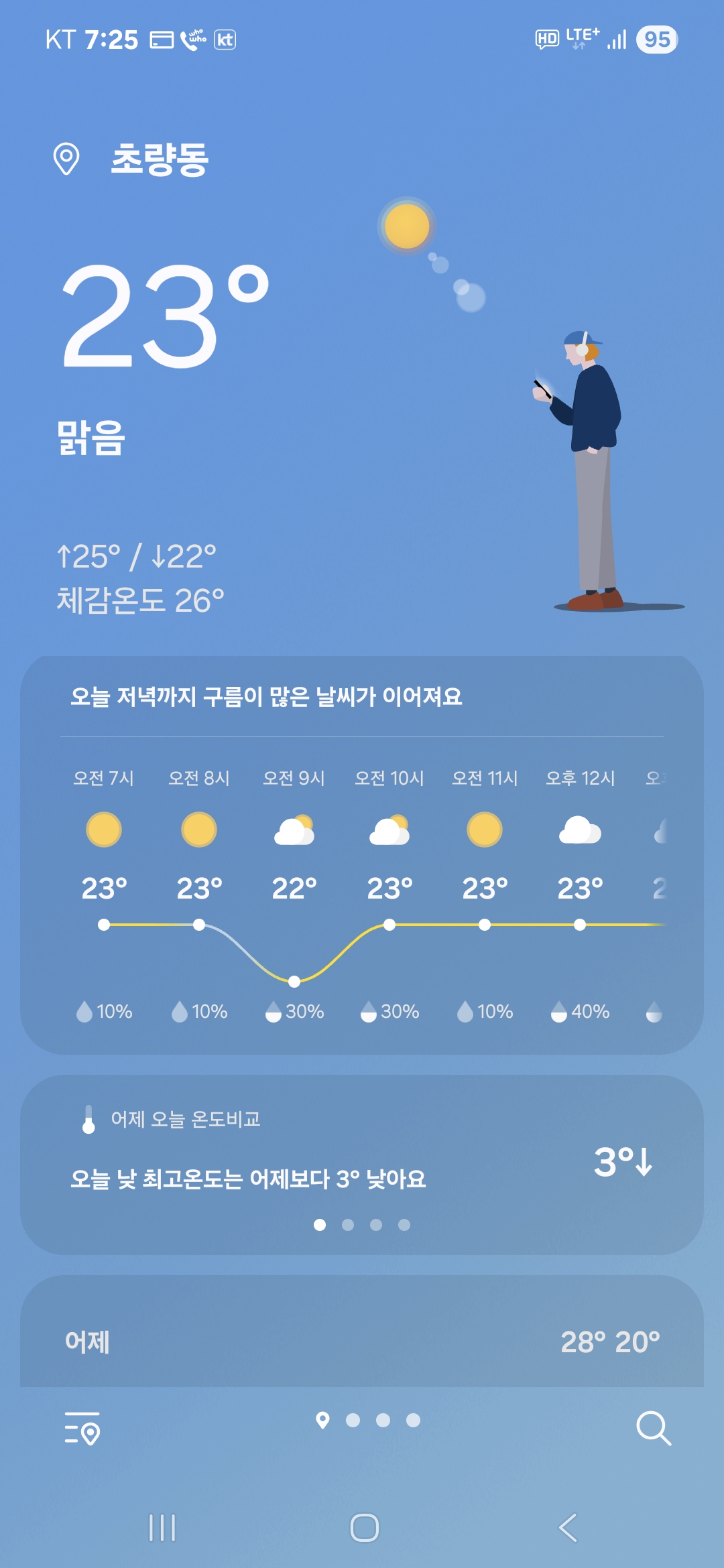
Task: Tap the 초량동 location name
Action: tap(160, 159)
